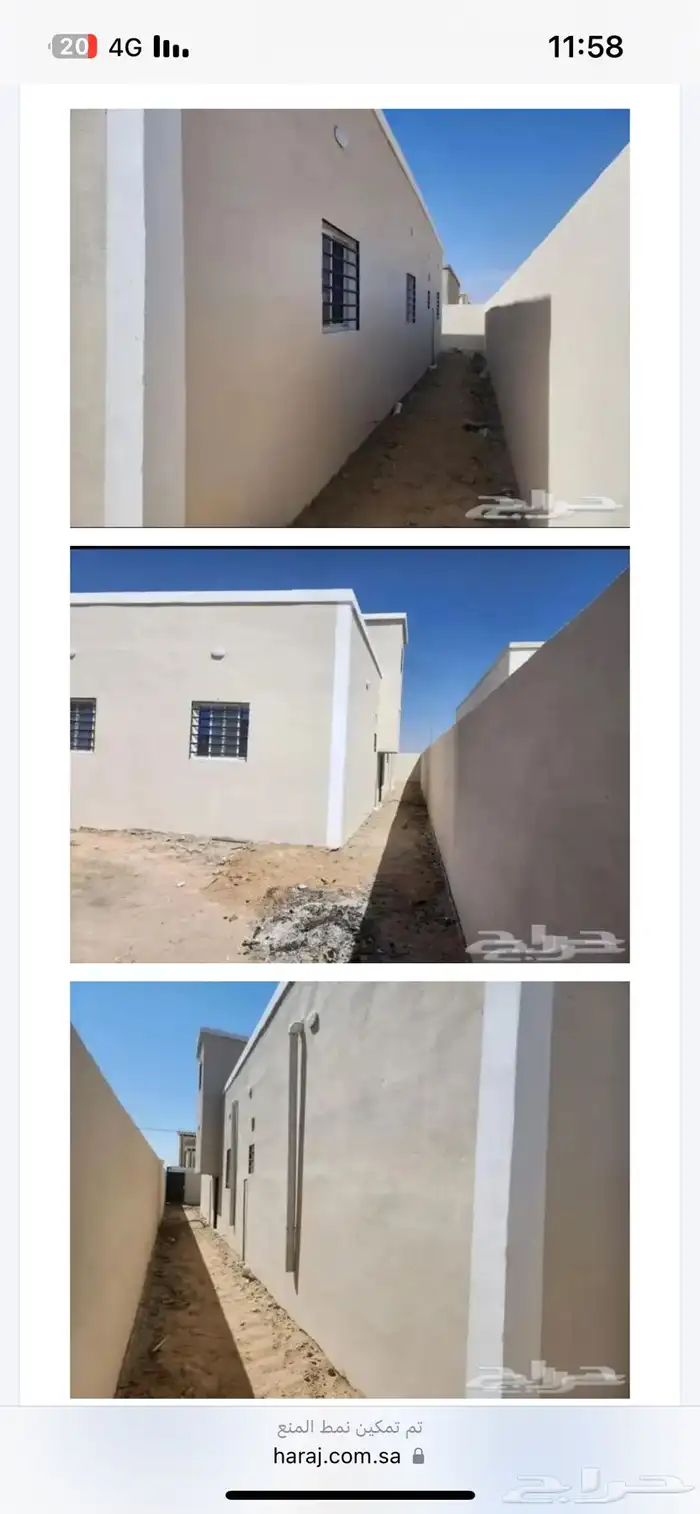Open the middle photo of the house corner

(349, 755)
